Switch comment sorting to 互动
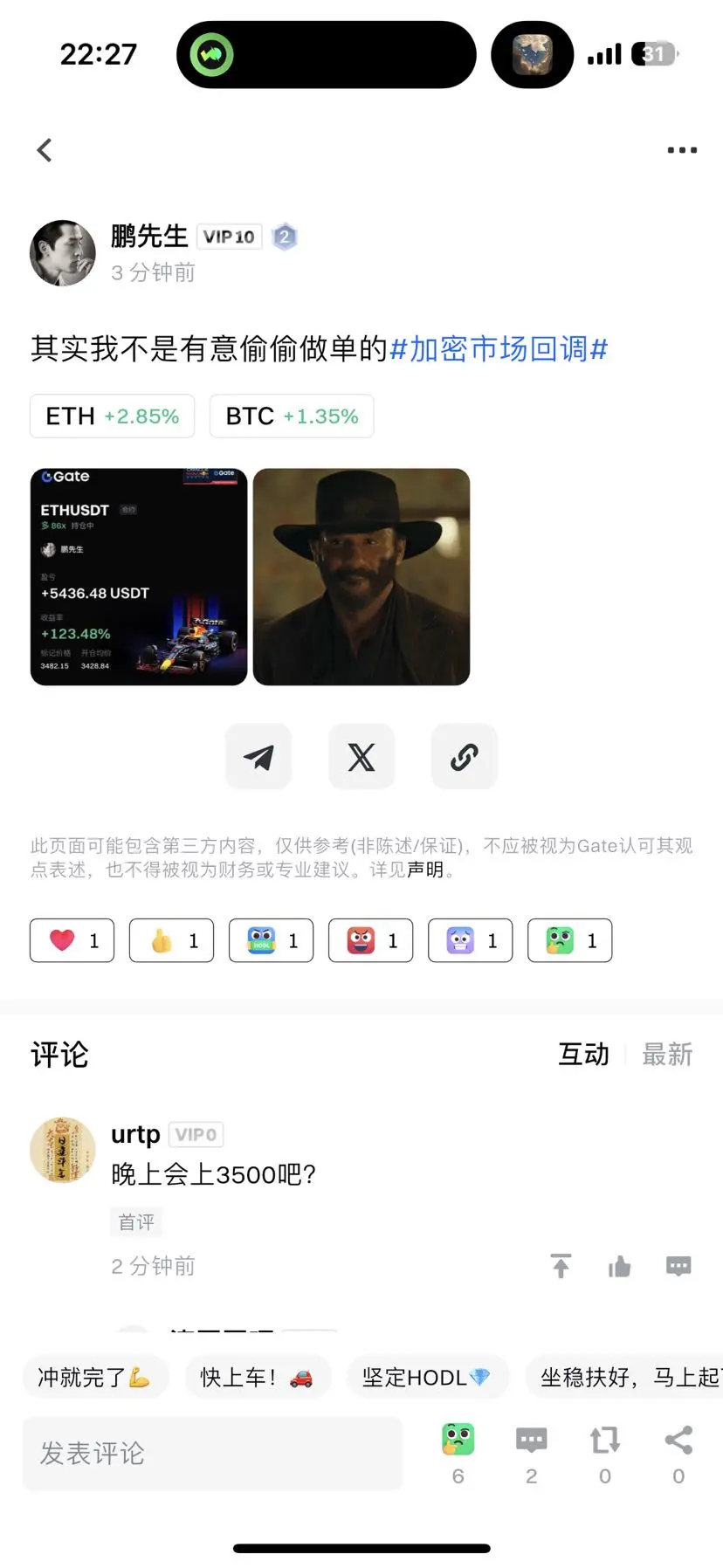The image size is (723, 1568). pyautogui.click(x=583, y=1055)
